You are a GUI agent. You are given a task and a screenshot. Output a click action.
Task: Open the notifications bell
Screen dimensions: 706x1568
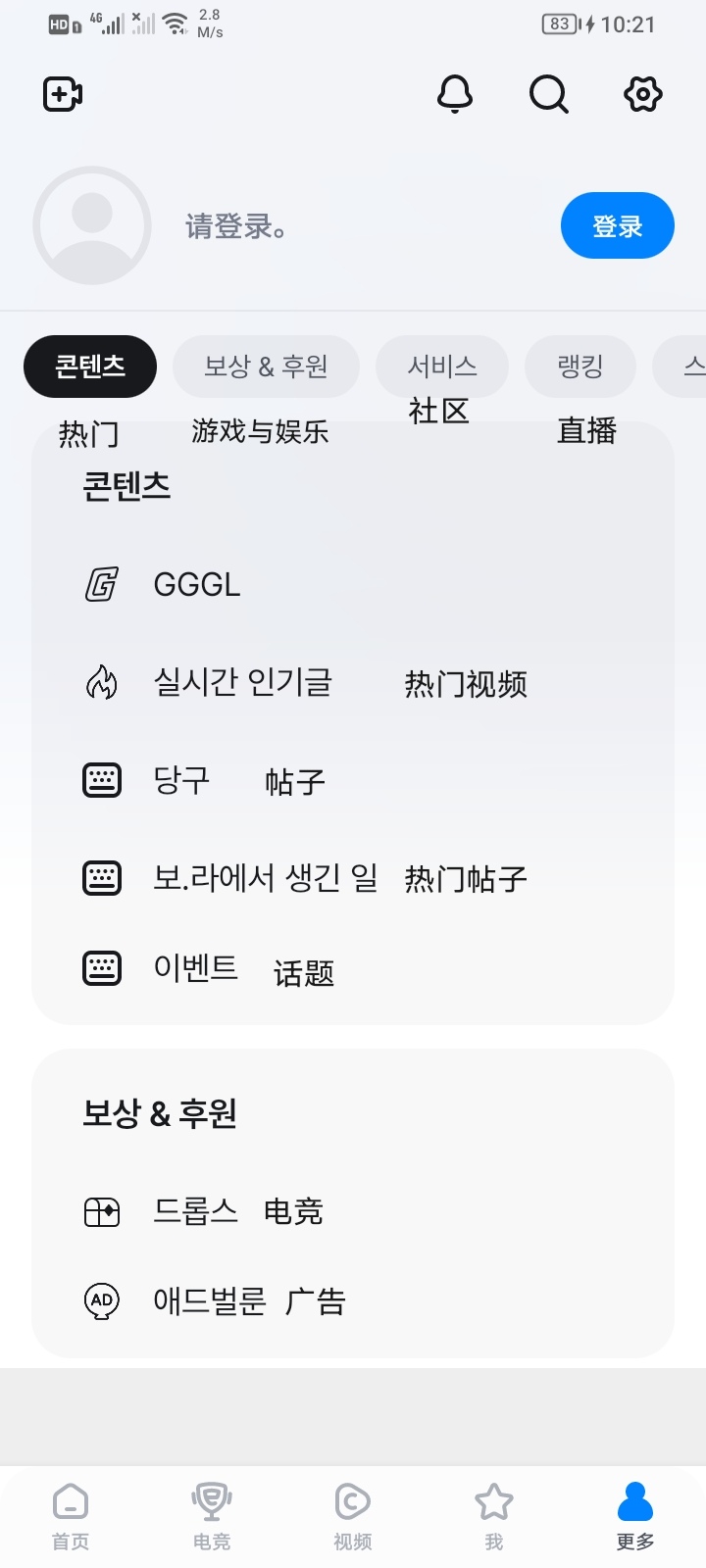tap(454, 94)
